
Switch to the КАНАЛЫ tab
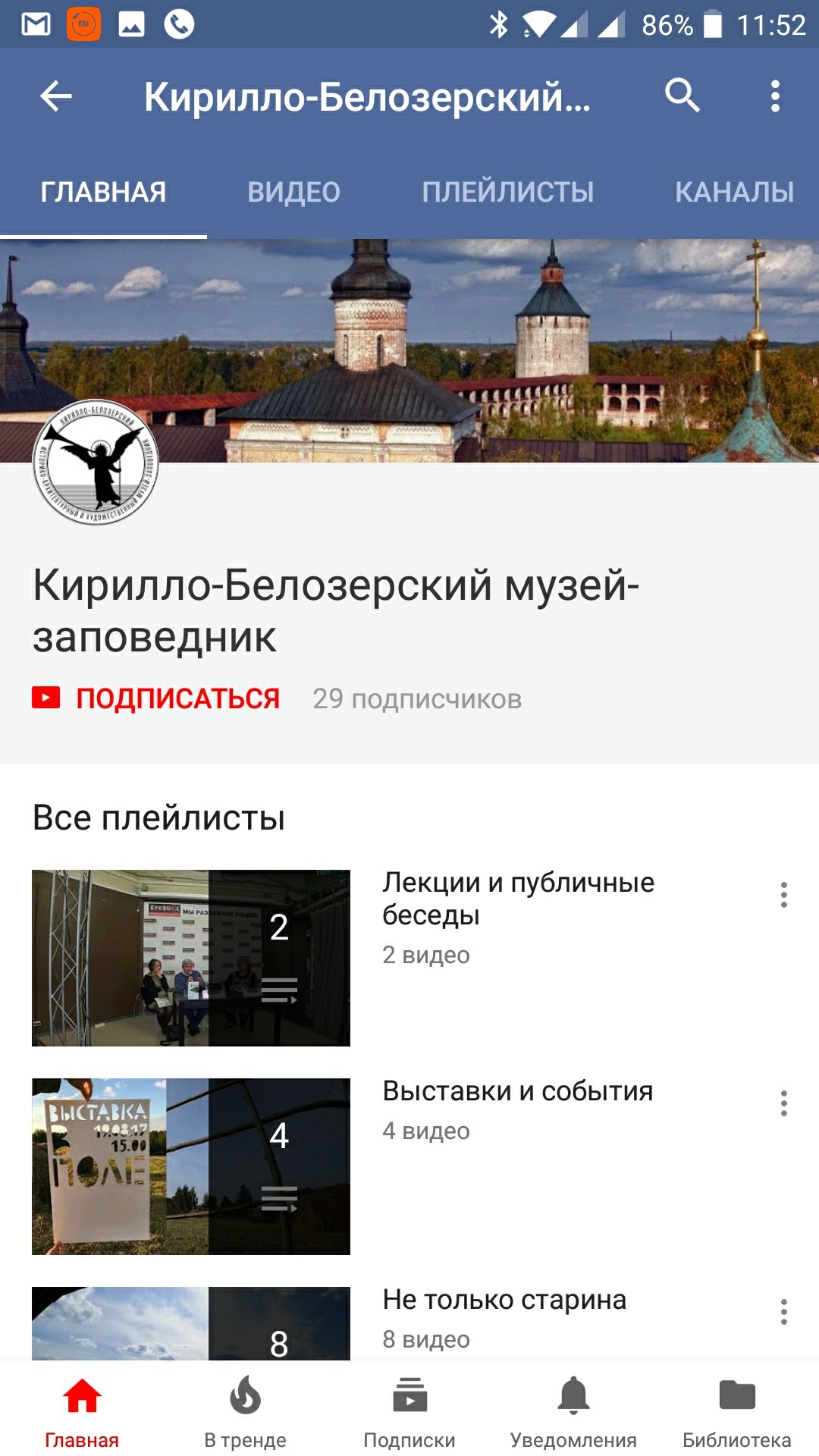734,192
